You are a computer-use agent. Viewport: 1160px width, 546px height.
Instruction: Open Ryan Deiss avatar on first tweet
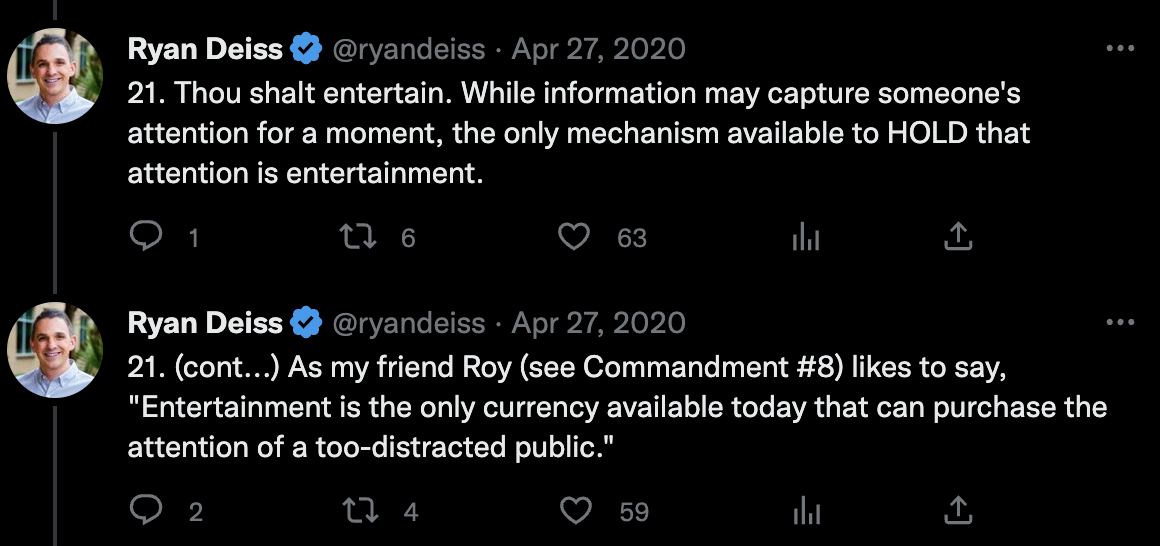pos(55,77)
